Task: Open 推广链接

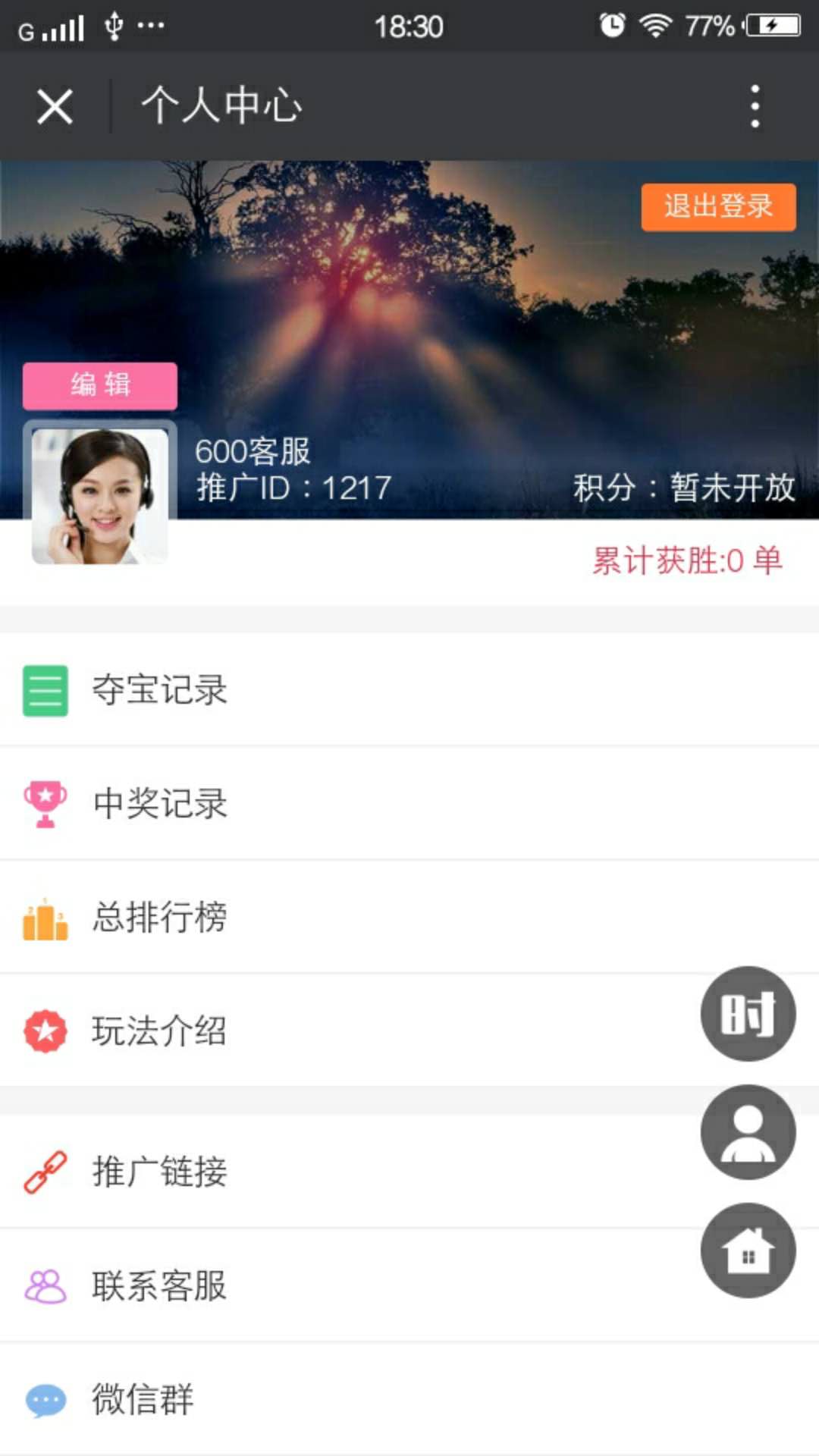Action: click(159, 1172)
